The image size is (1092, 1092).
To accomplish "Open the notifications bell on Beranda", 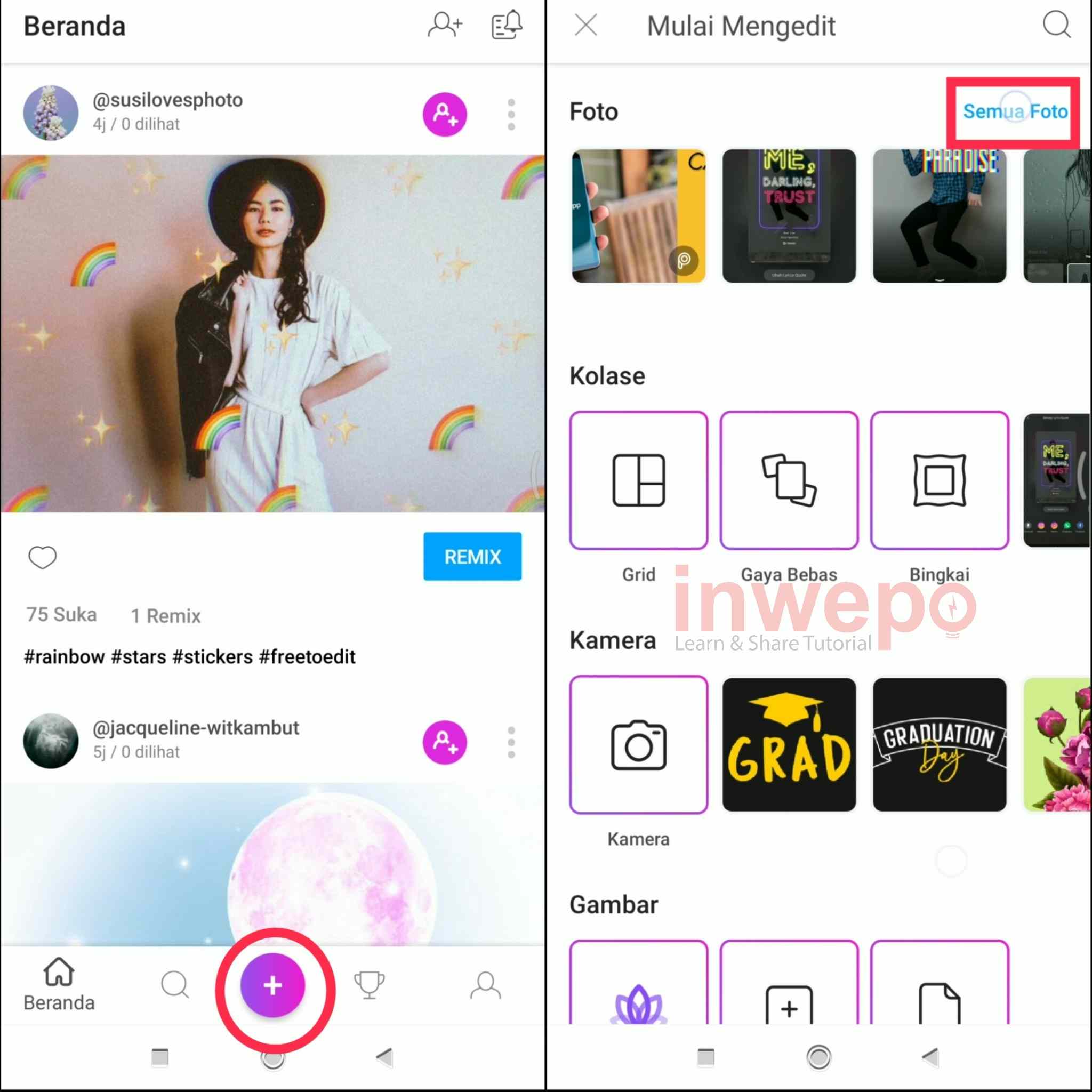I will click(506, 26).
